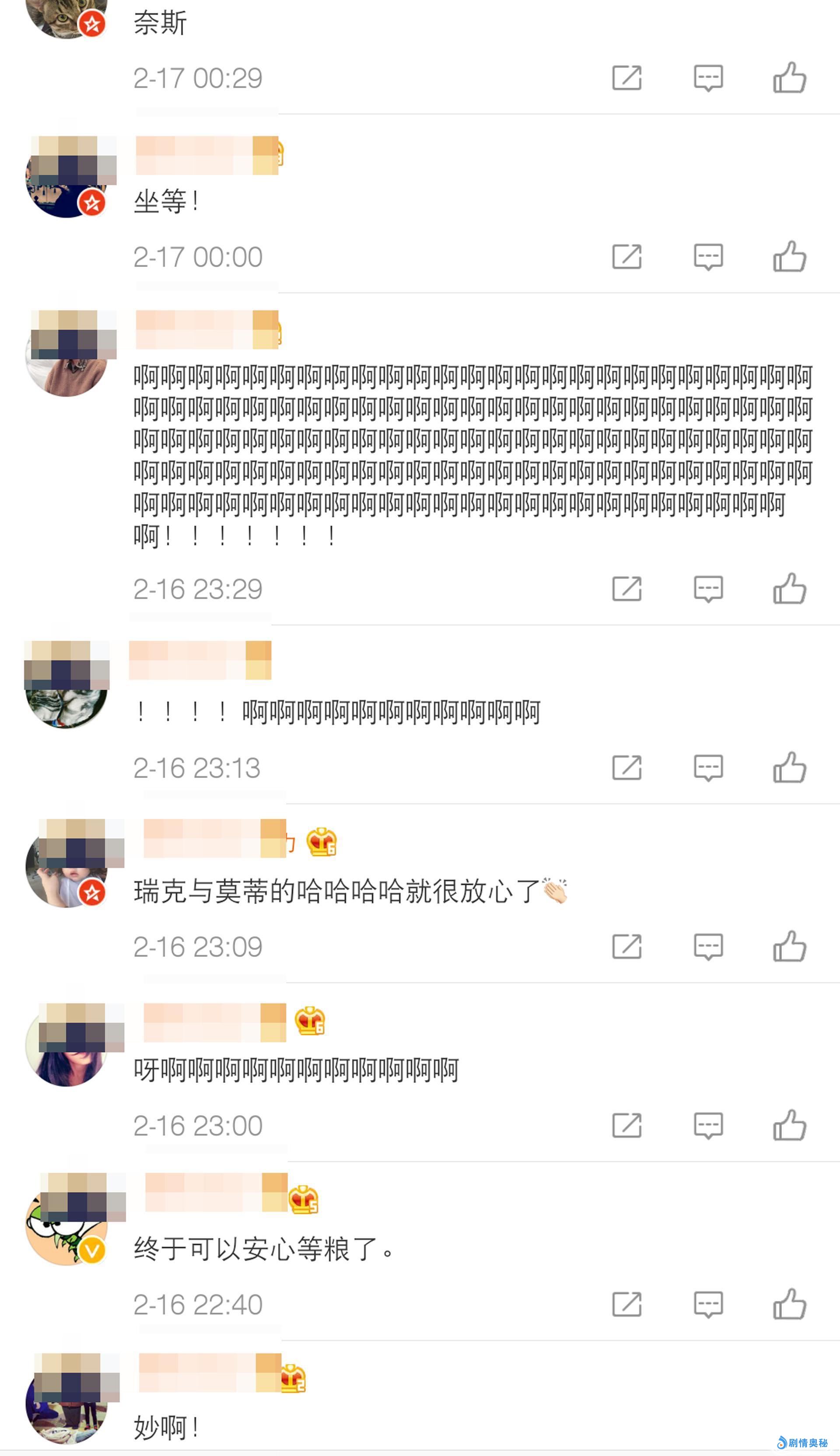The image size is (840, 1456).
Task: Reply to 终于可以安心等粮了 comment
Action: [x=708, y=1304]
